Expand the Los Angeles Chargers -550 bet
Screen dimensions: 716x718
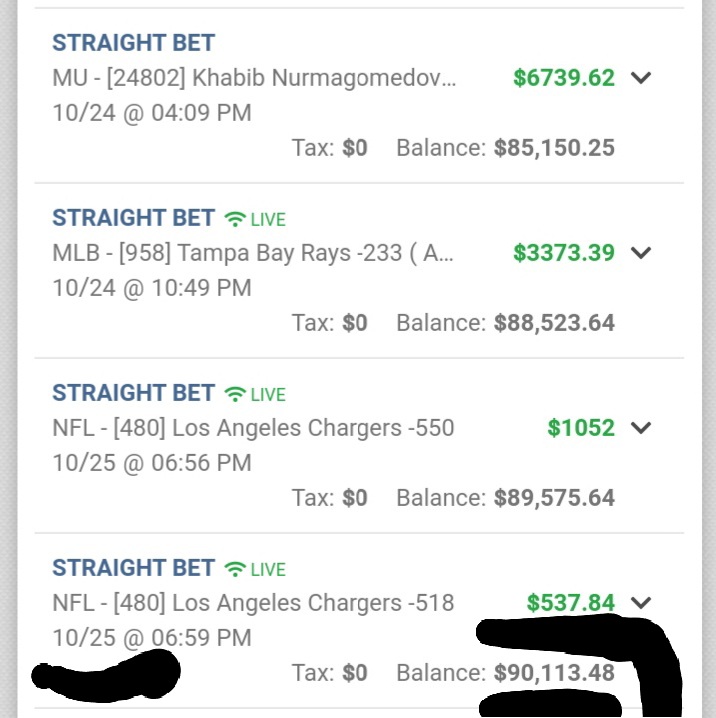click(640, 428)
